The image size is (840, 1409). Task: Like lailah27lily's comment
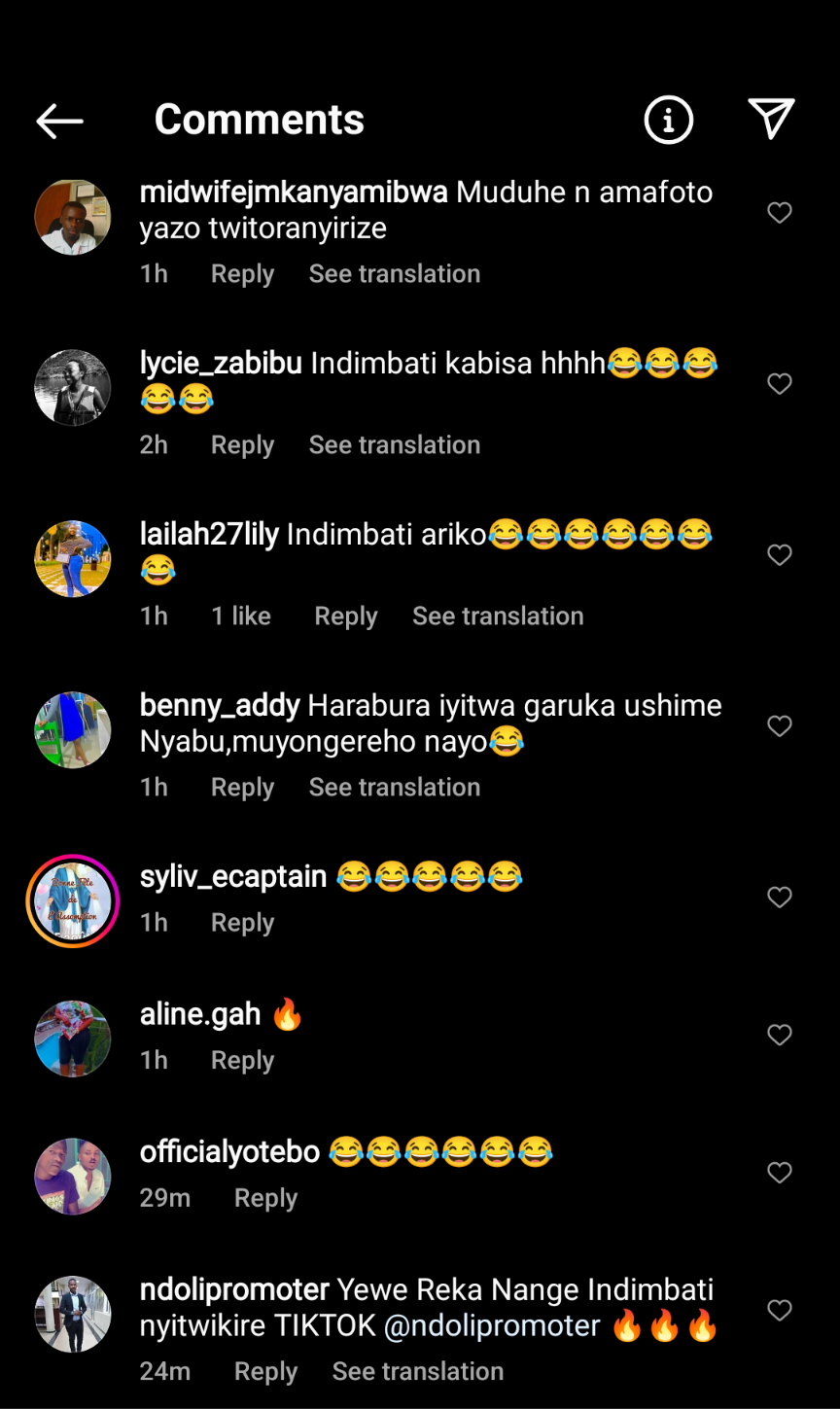click(780, 555)
